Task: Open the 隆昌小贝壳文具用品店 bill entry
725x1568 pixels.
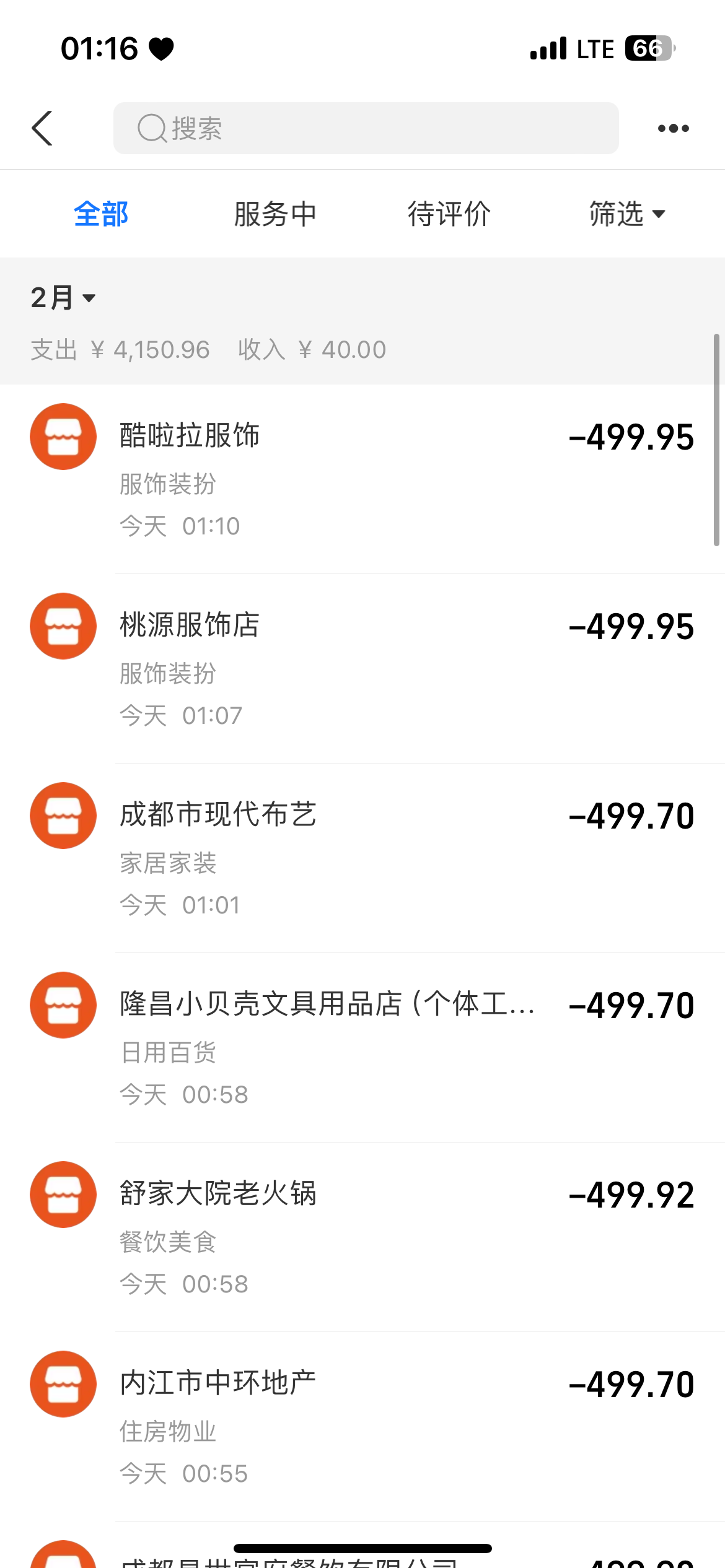Action: (x=362, y=1048)
